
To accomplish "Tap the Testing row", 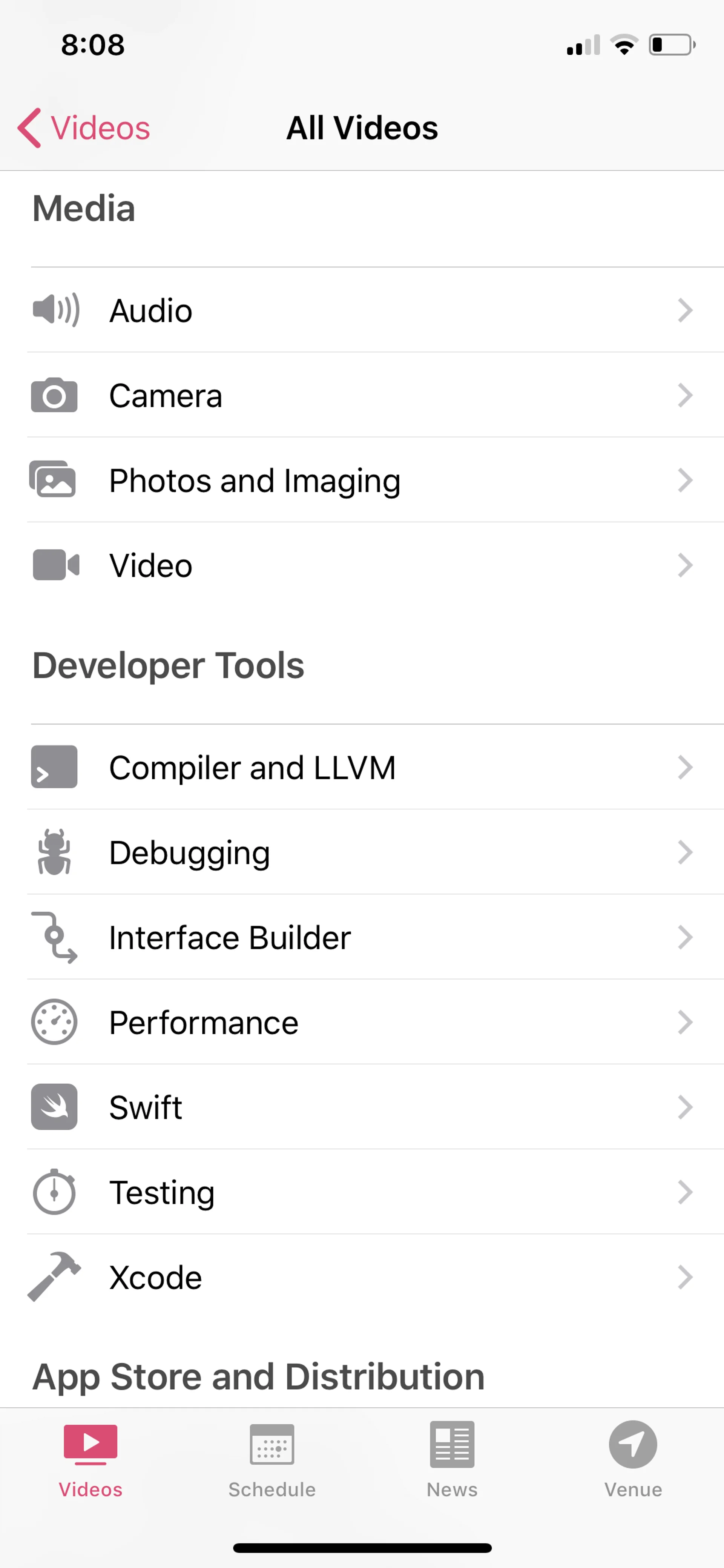I will point(362,1192).
